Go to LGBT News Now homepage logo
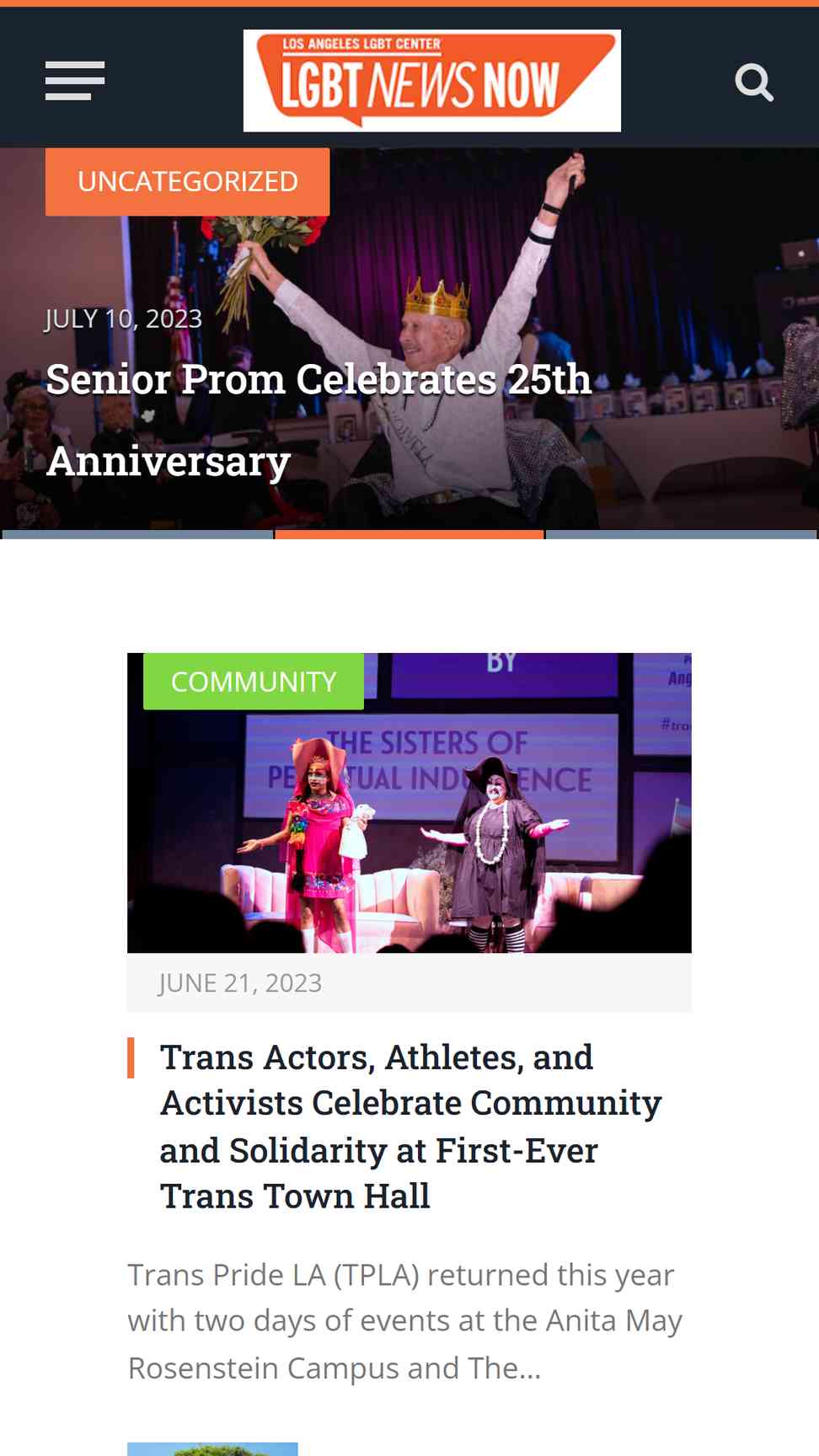 pyautogui.click(x=432, y=81)
